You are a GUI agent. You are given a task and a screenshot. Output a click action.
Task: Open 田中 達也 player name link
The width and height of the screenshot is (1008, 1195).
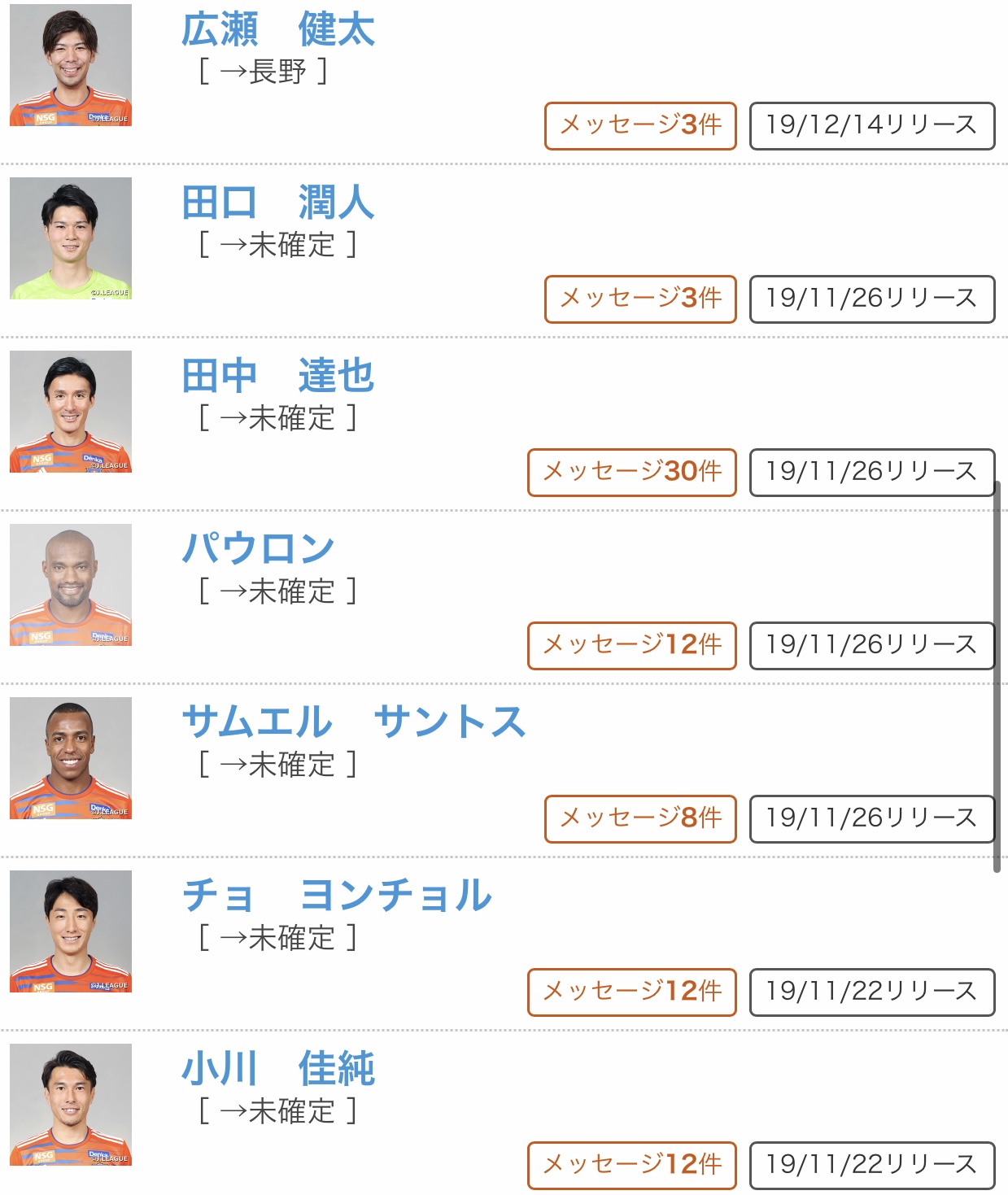point(277,377)
